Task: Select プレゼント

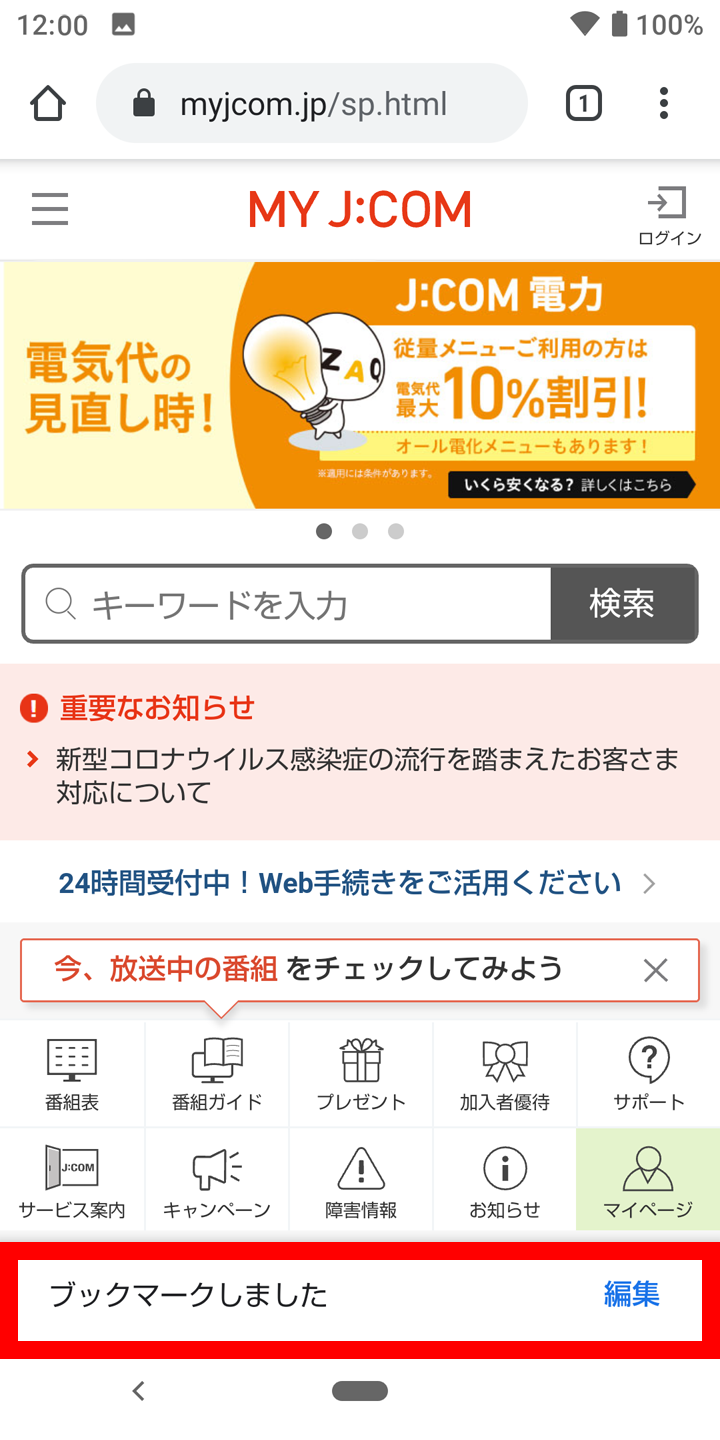Action: (x=361, y=1074)
